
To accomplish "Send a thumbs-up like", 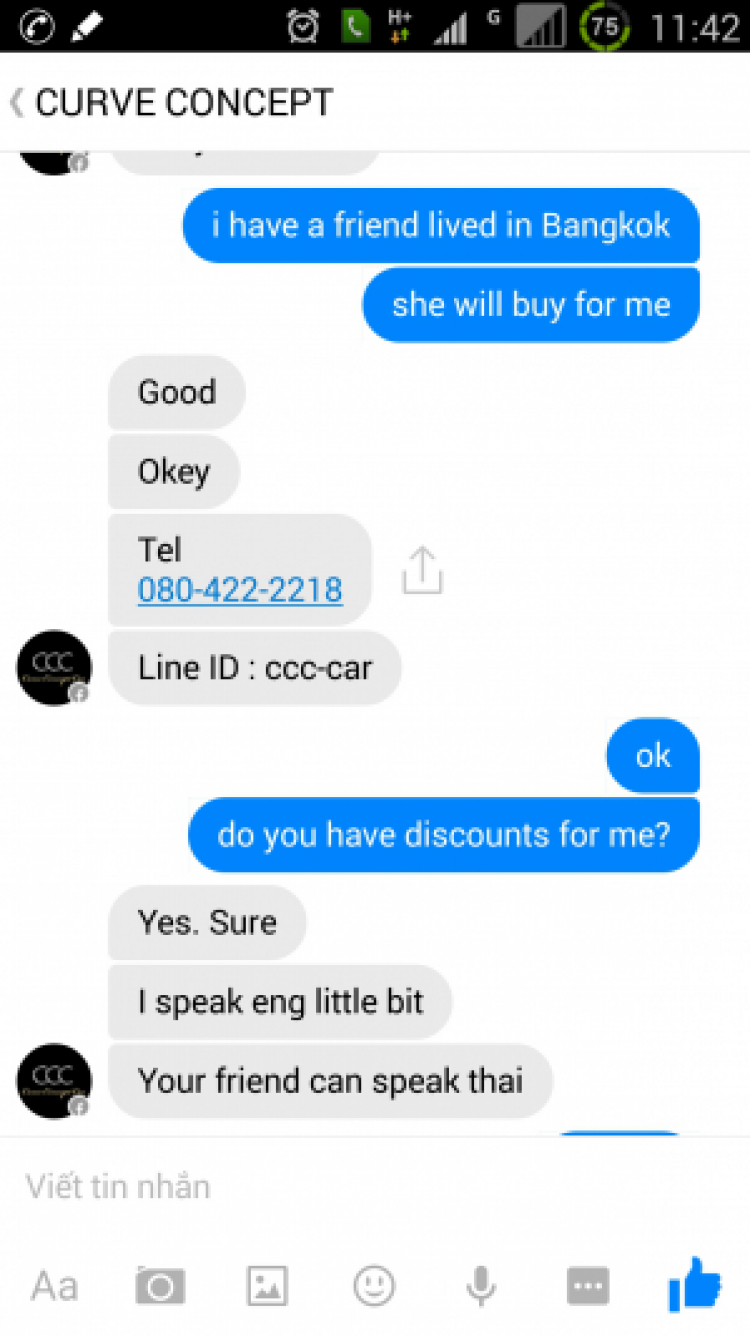I will click(x=695, y=1284).
